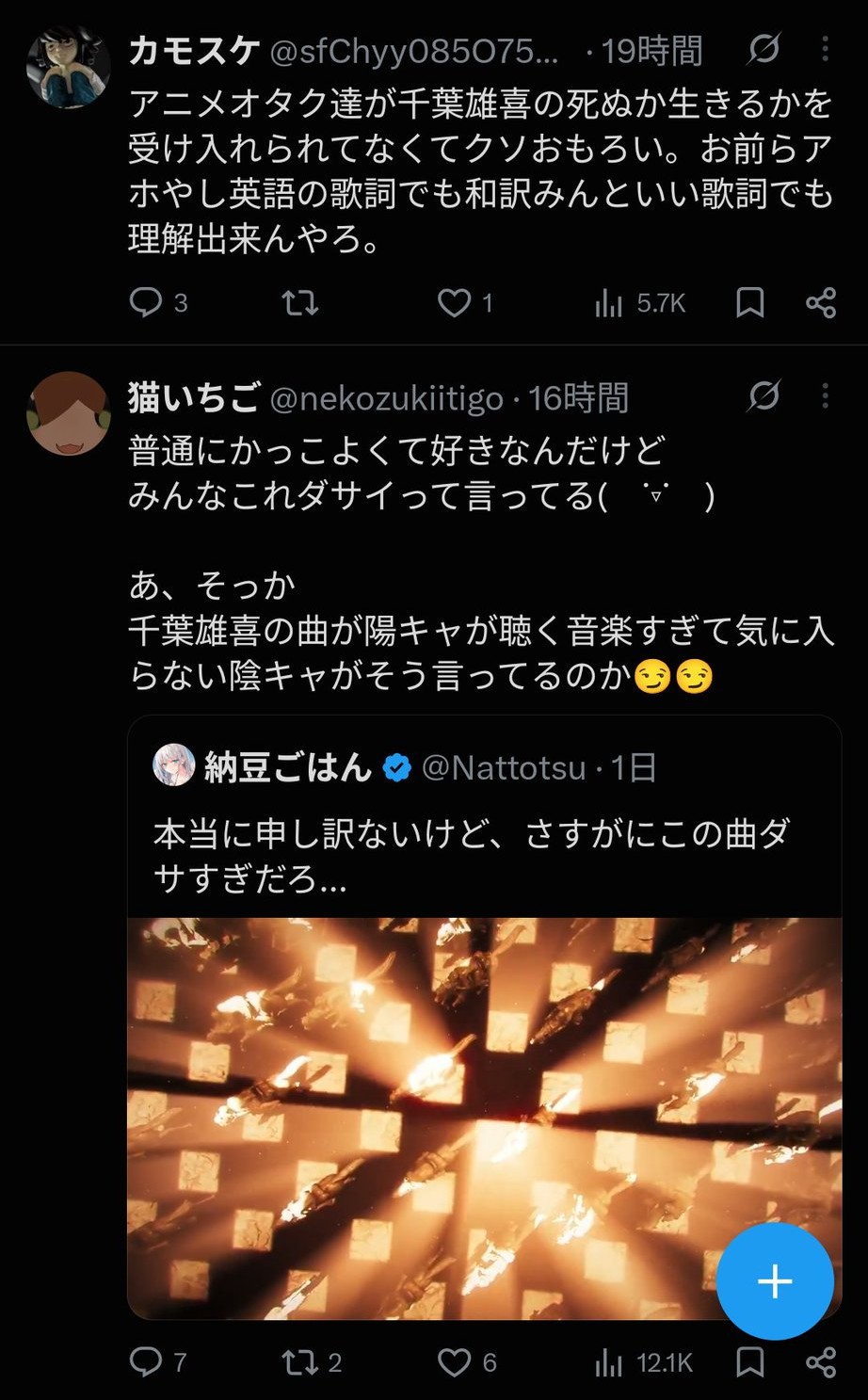The height and width of the screenshot is (1400, 868).
Task: Open overflow menu on カモスケ's post
Action: 826,49
